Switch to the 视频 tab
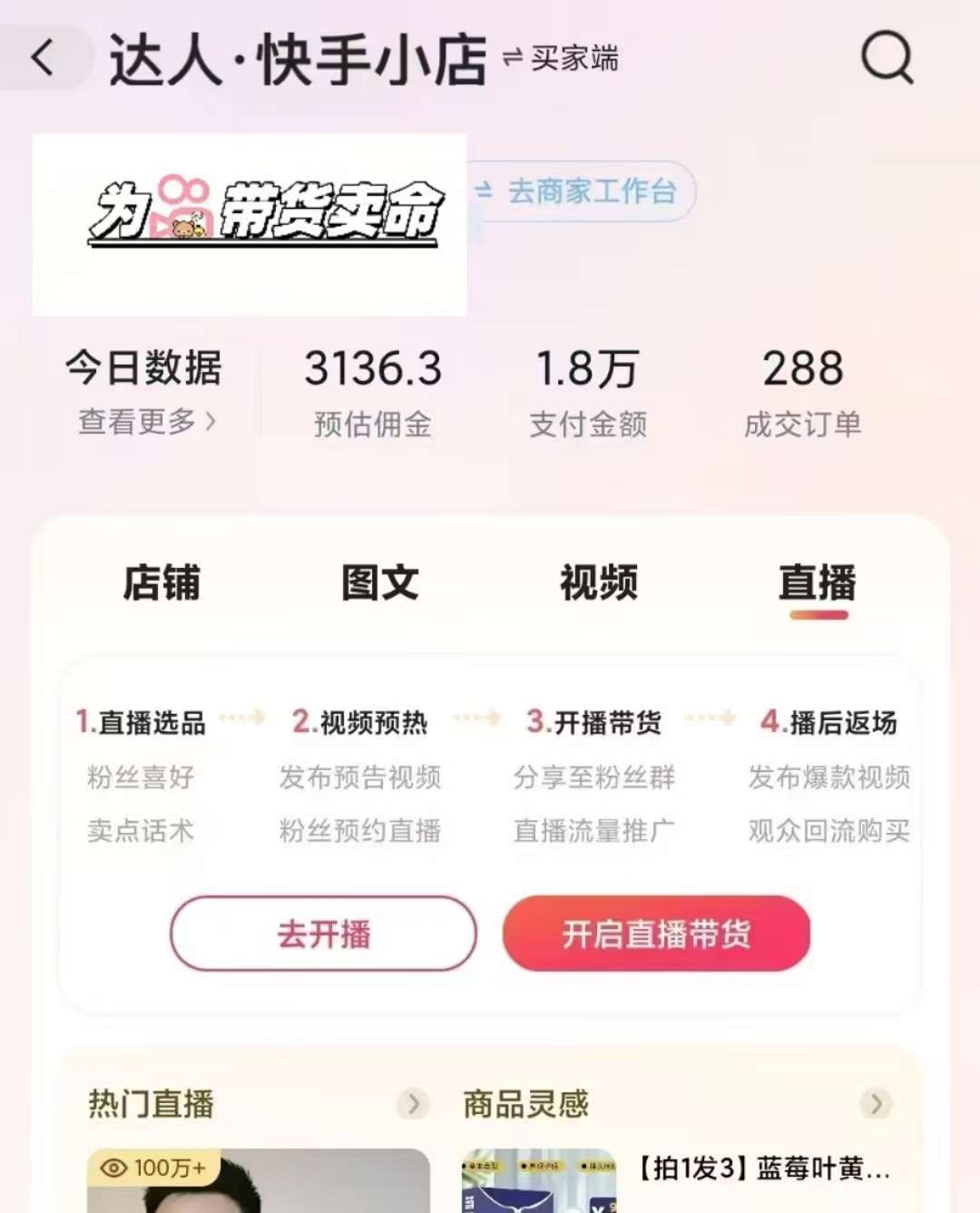Image resolution: width=980 pixels, height=1213 pixels. [600, 585]
